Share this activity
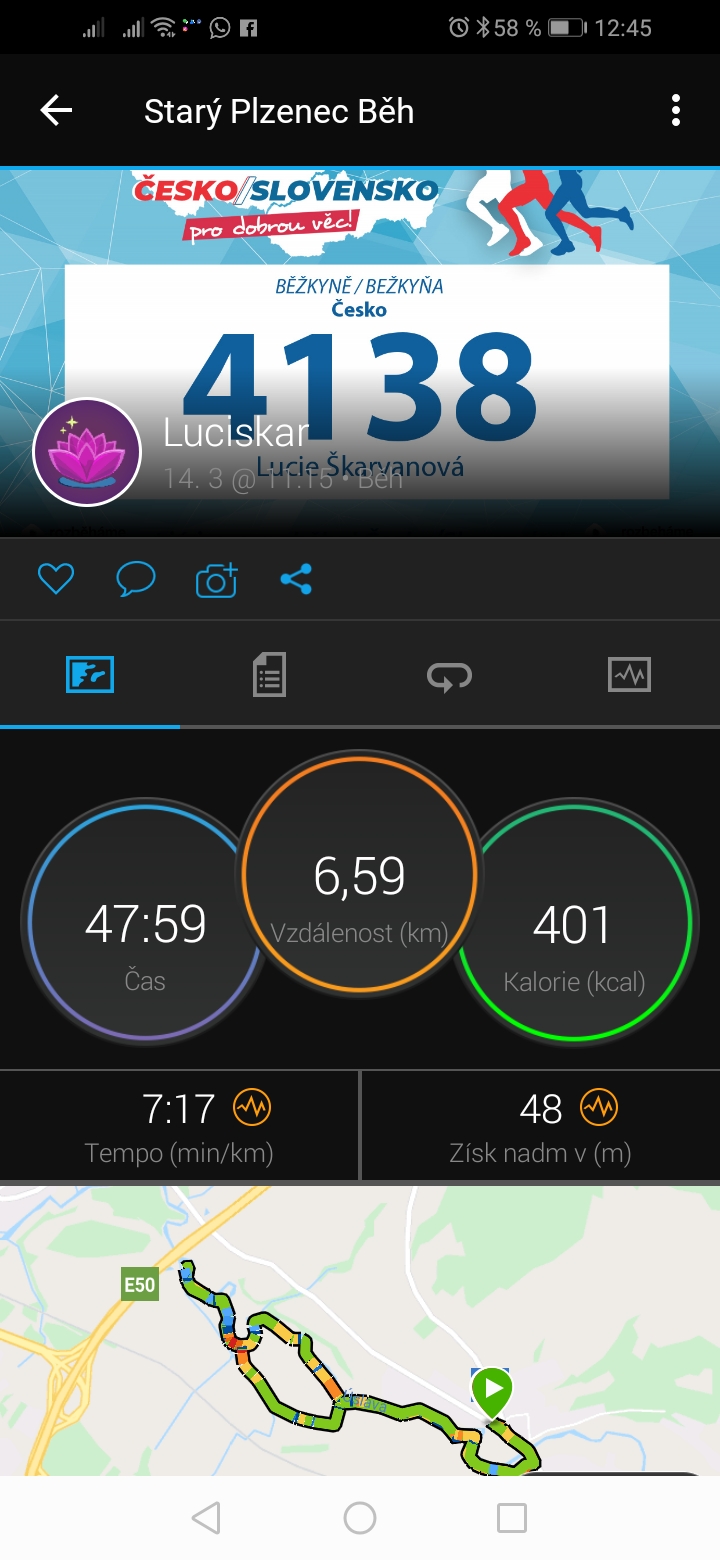 point(296,579)
